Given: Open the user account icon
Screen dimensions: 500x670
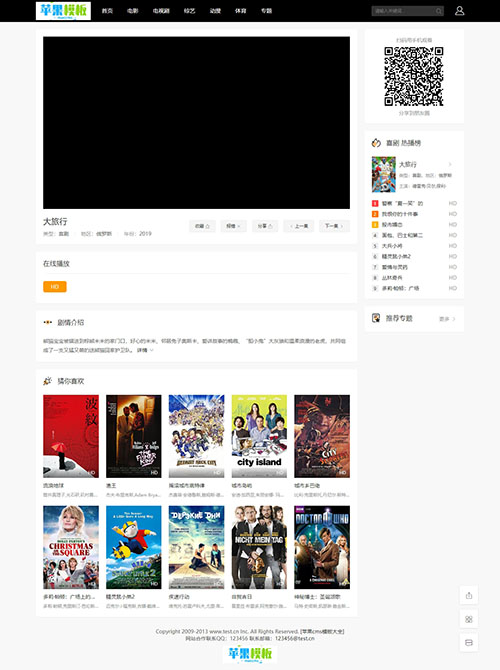Looking at the screenshot, I should point(459,11).
